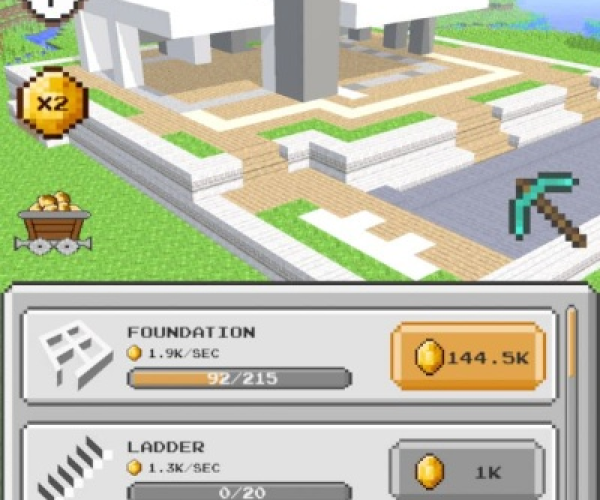Image resolution: width=600 pixels, height=500 pixels.
Task: Open the gold-filled minecart
Action: [x=53, y=222]
